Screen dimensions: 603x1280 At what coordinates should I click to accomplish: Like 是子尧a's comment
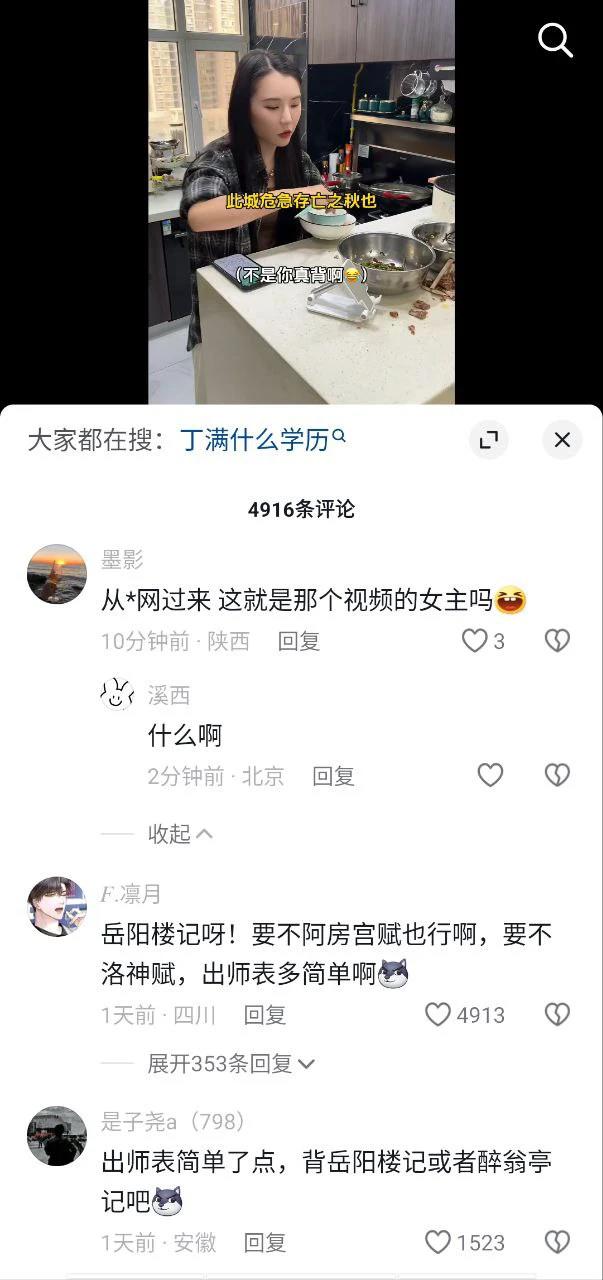point(439,1242)
